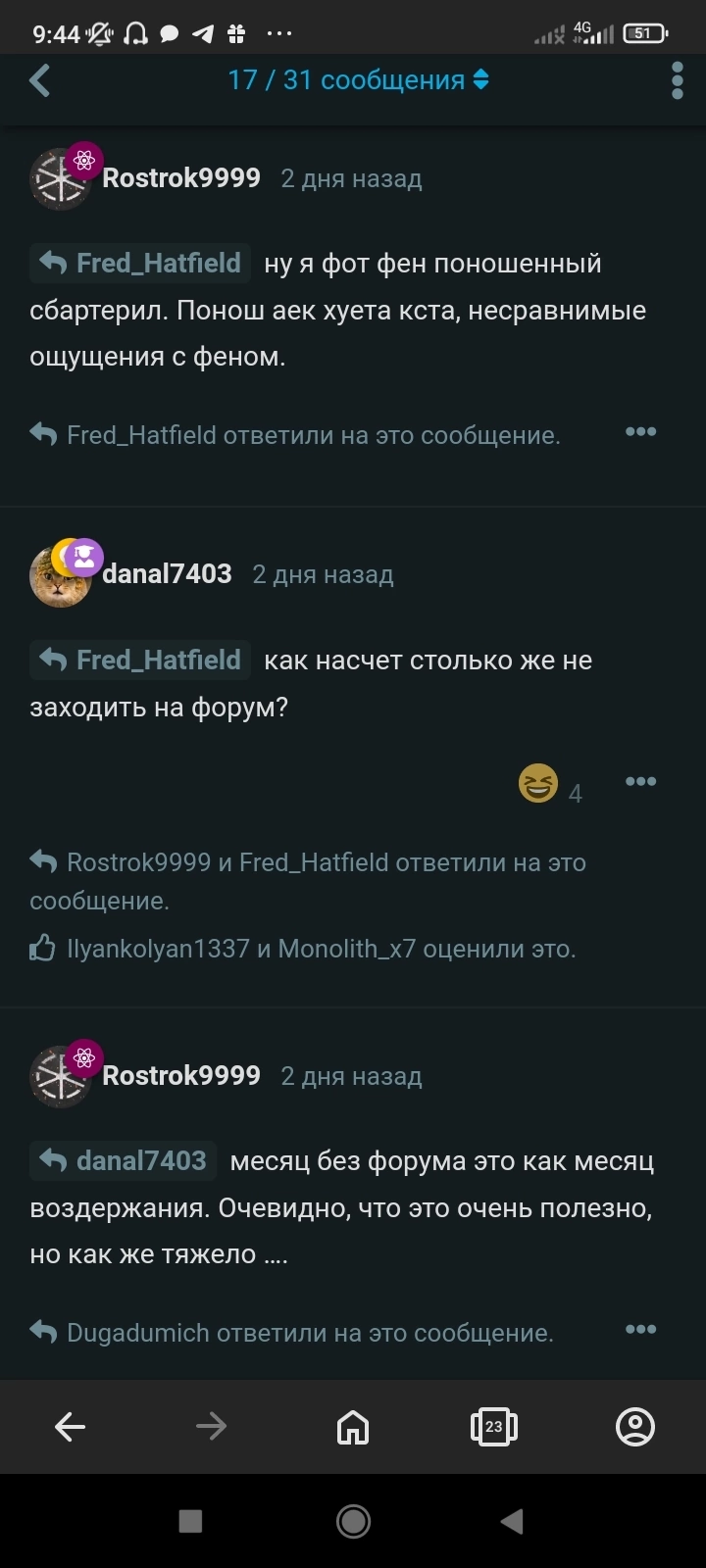Open the 17 / 31 сообщения post selector

pyautogui.click(x=358, y=80)
